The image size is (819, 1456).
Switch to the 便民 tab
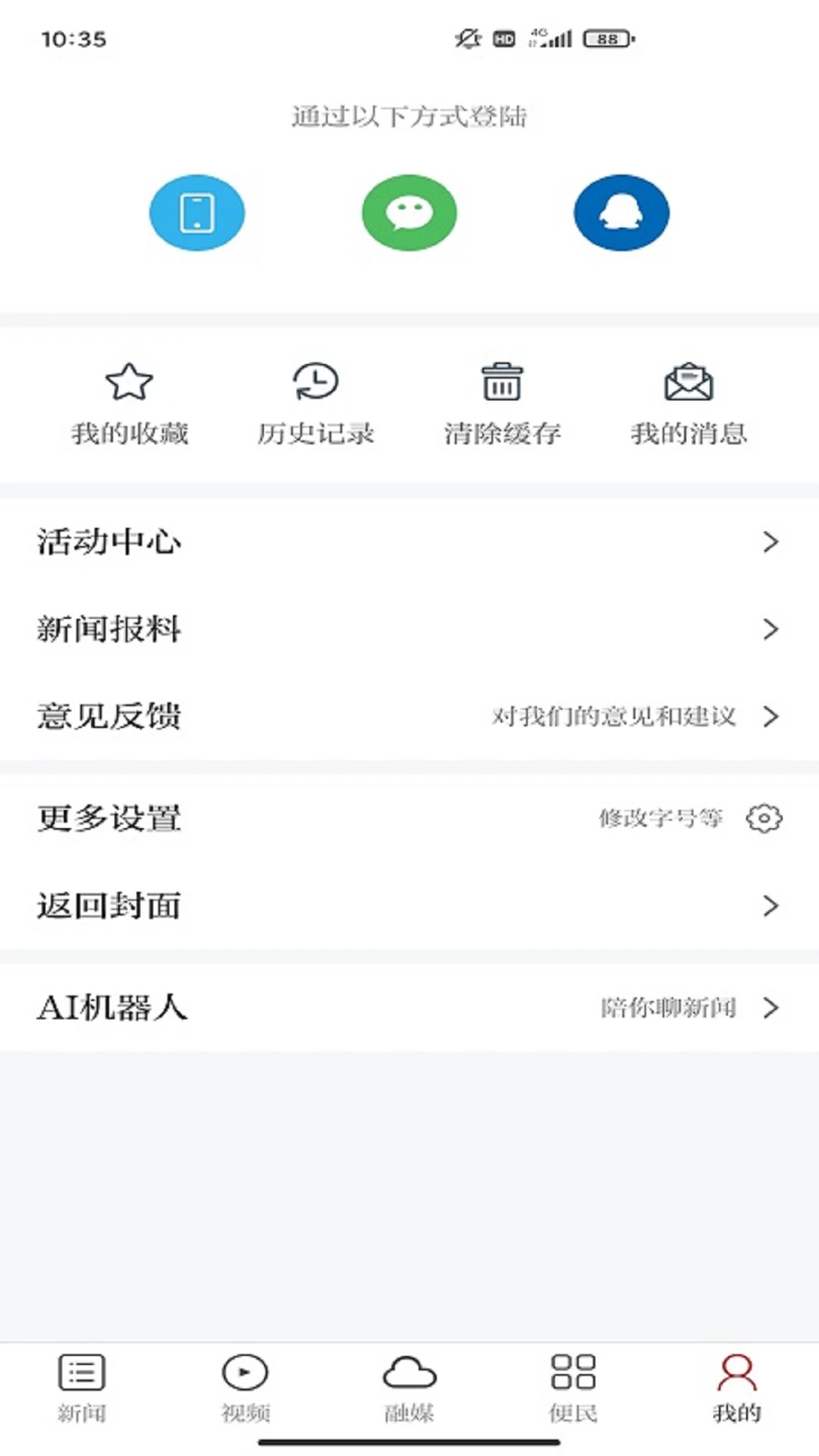573,1388
